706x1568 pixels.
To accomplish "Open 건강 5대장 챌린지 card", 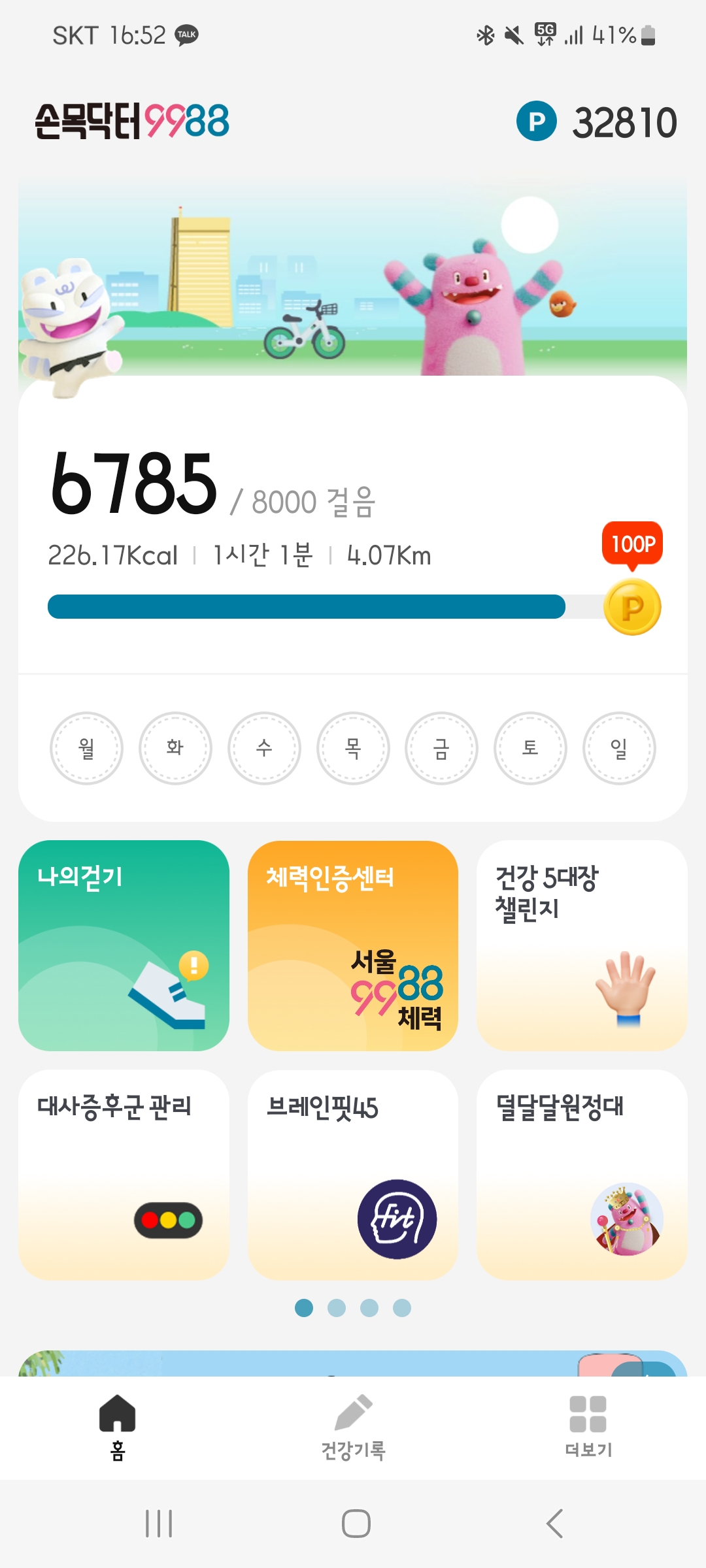I will click(x=582, y=945).
